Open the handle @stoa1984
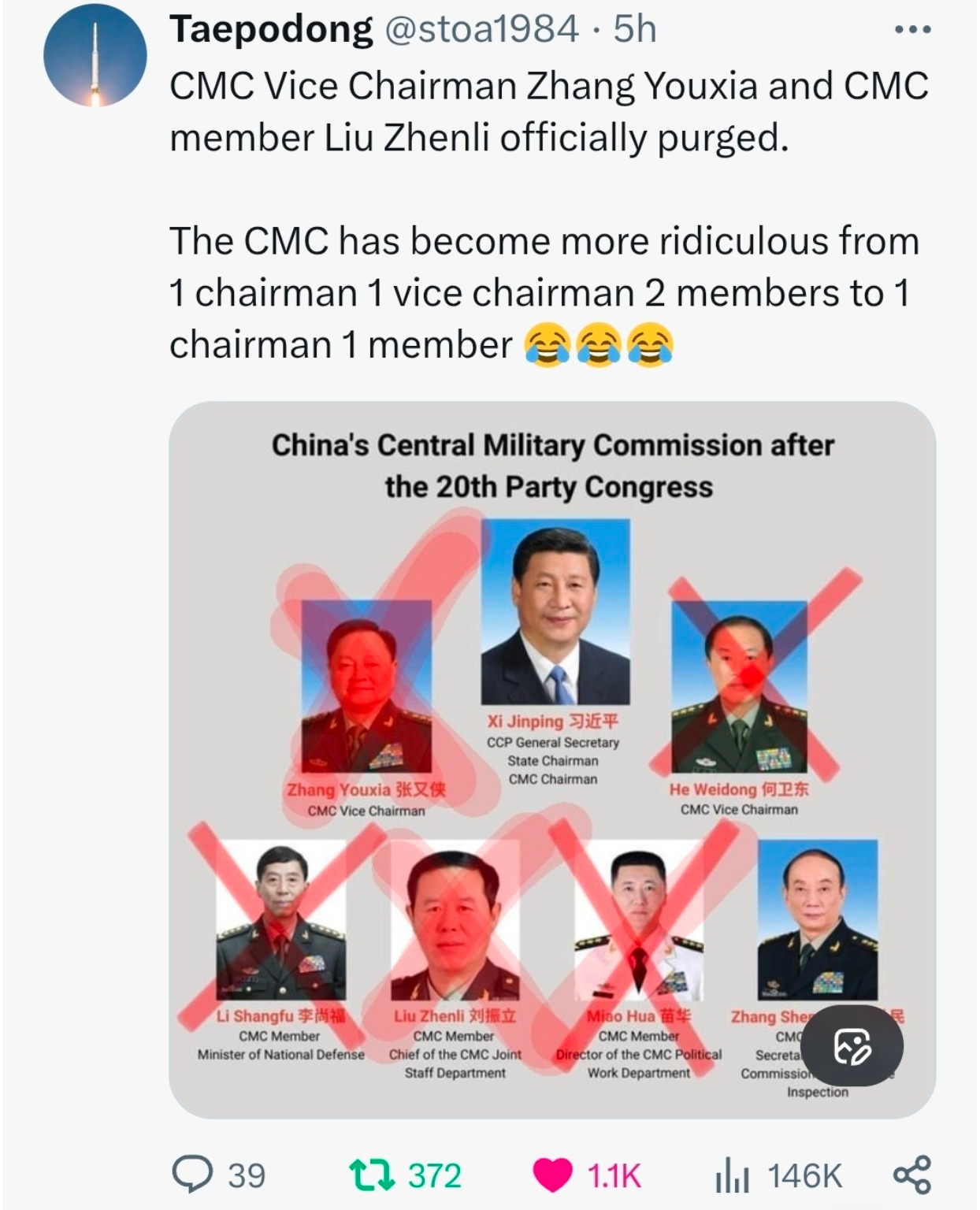Viewport: 980px width, 1210px height. click(481, 31)
